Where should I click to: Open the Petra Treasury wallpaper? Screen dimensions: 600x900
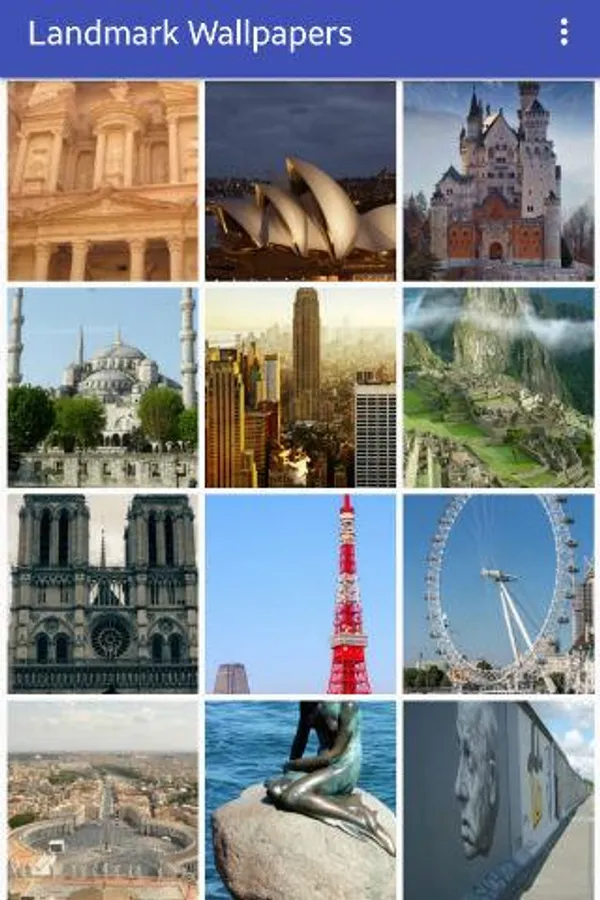[x=103, y=181]
